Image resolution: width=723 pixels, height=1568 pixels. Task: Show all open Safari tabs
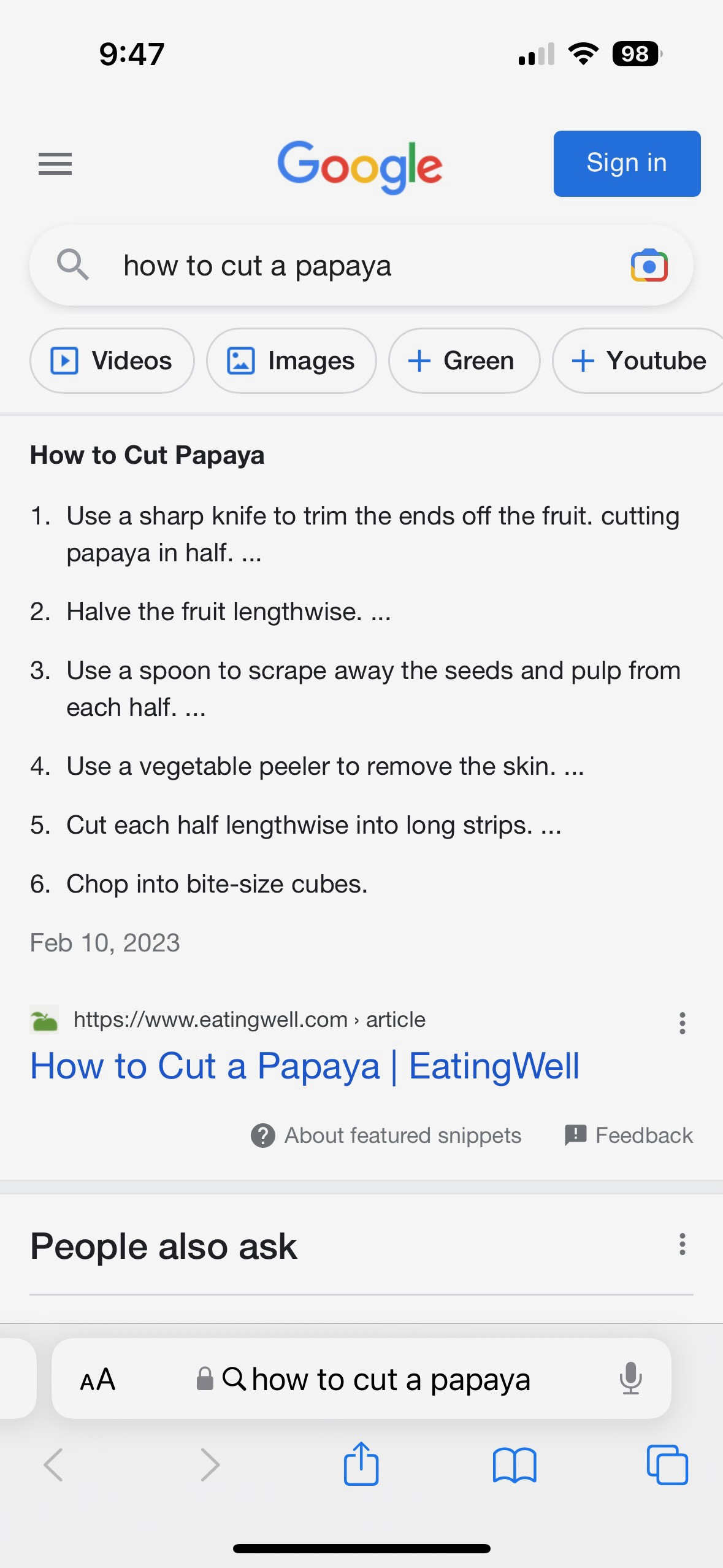coord(667,1464)
